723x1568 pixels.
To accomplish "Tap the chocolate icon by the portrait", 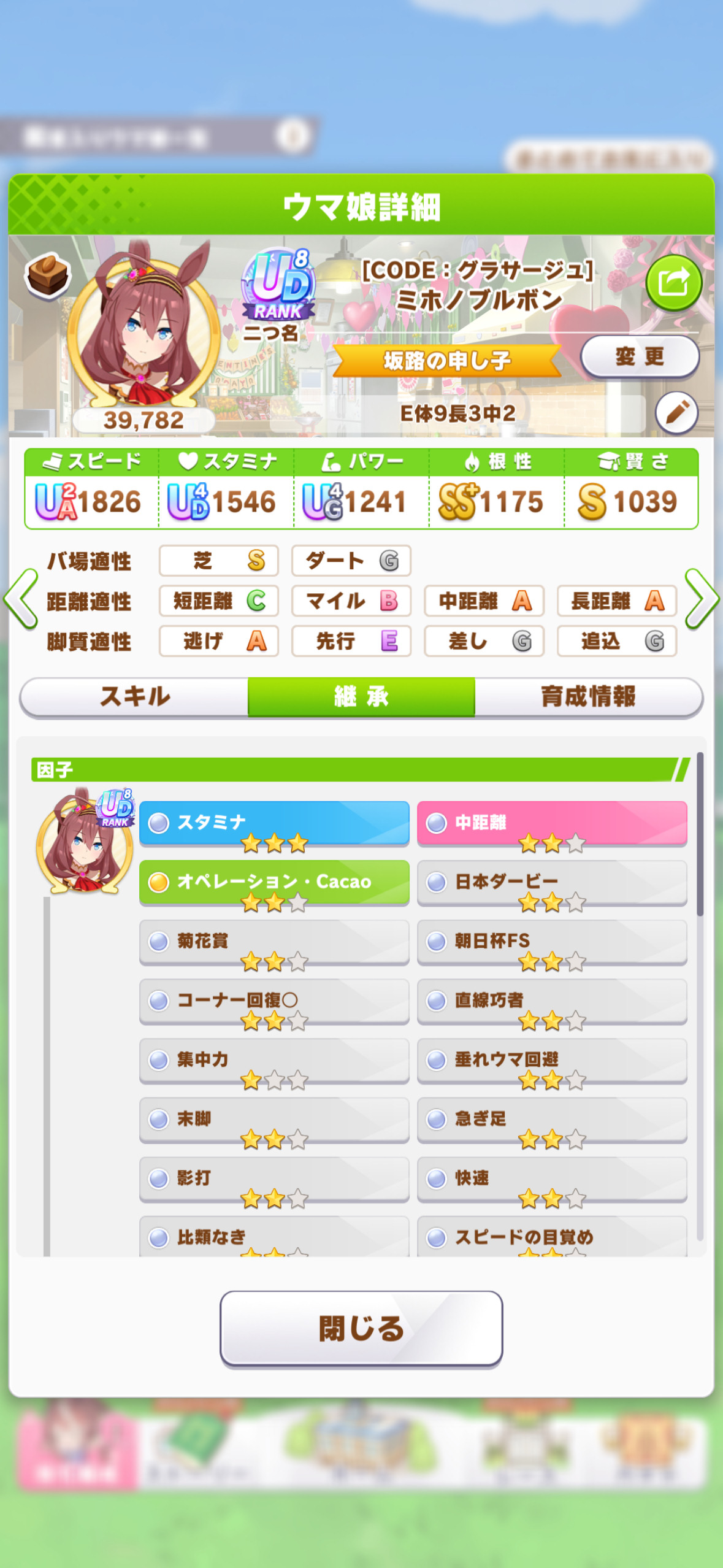I will click(x=48, y=275).
